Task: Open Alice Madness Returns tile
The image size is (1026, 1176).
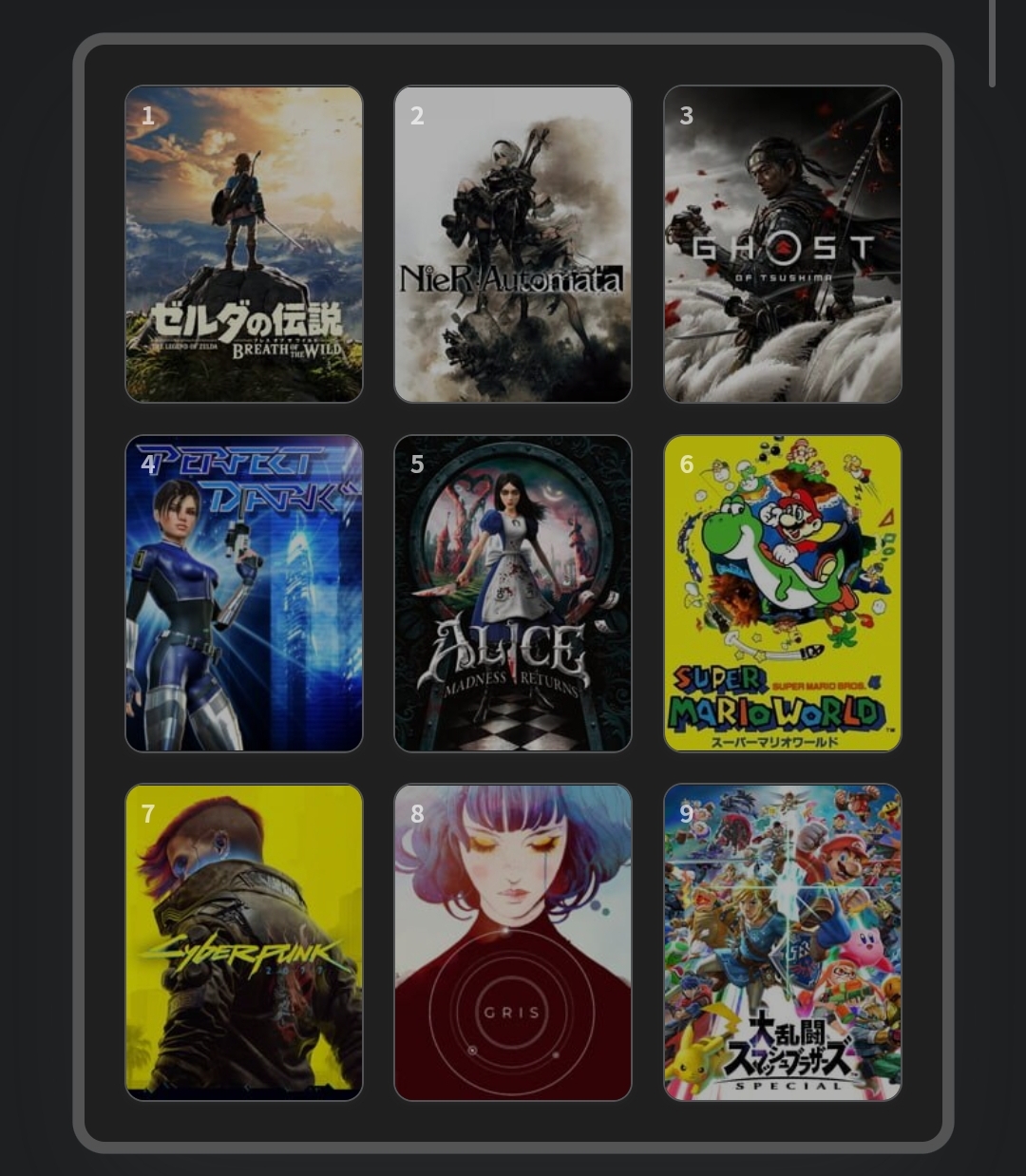Action: [513, 593]
